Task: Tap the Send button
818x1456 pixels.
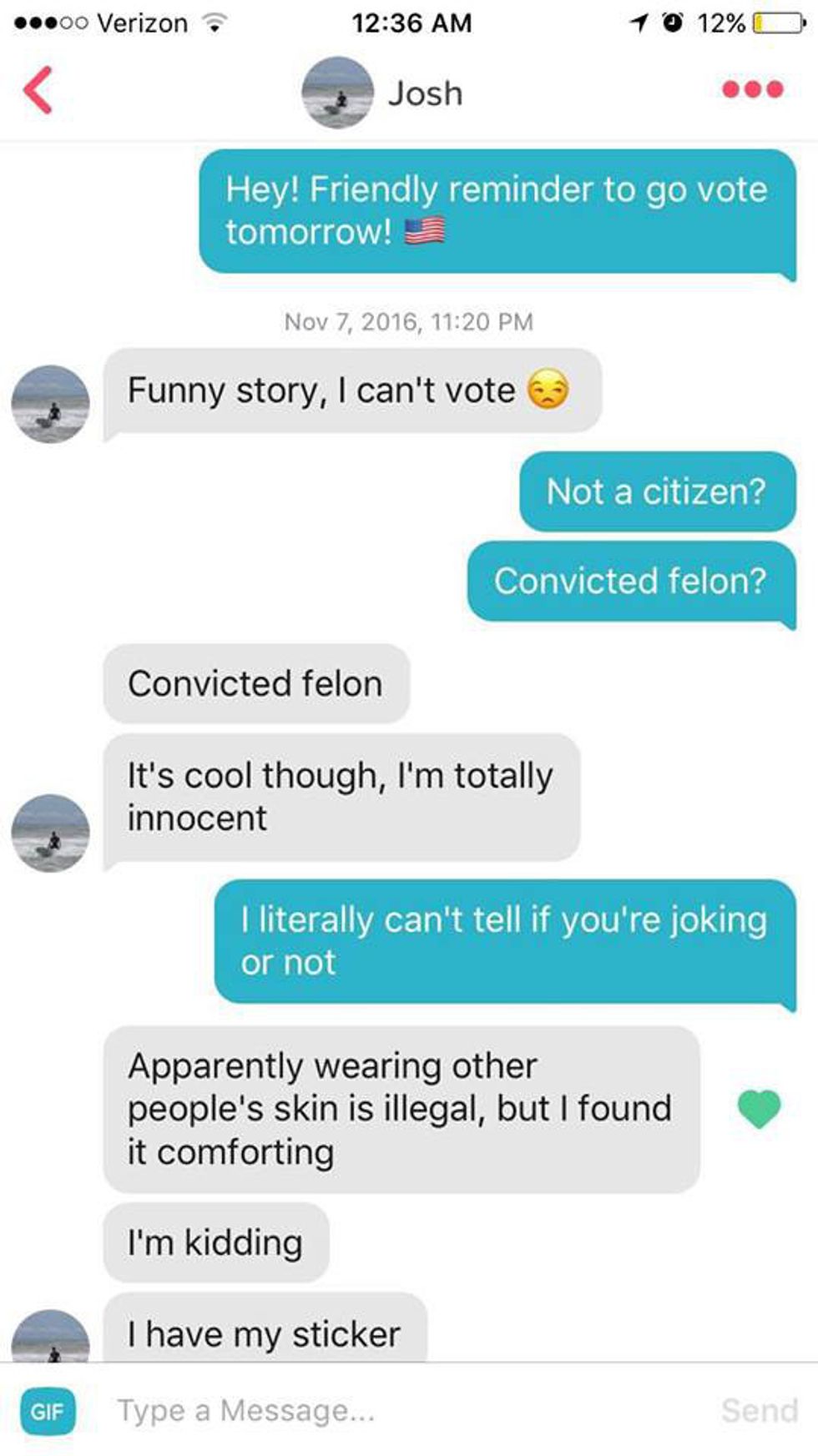Action: pyautogui.click(x=759, y=1411)
